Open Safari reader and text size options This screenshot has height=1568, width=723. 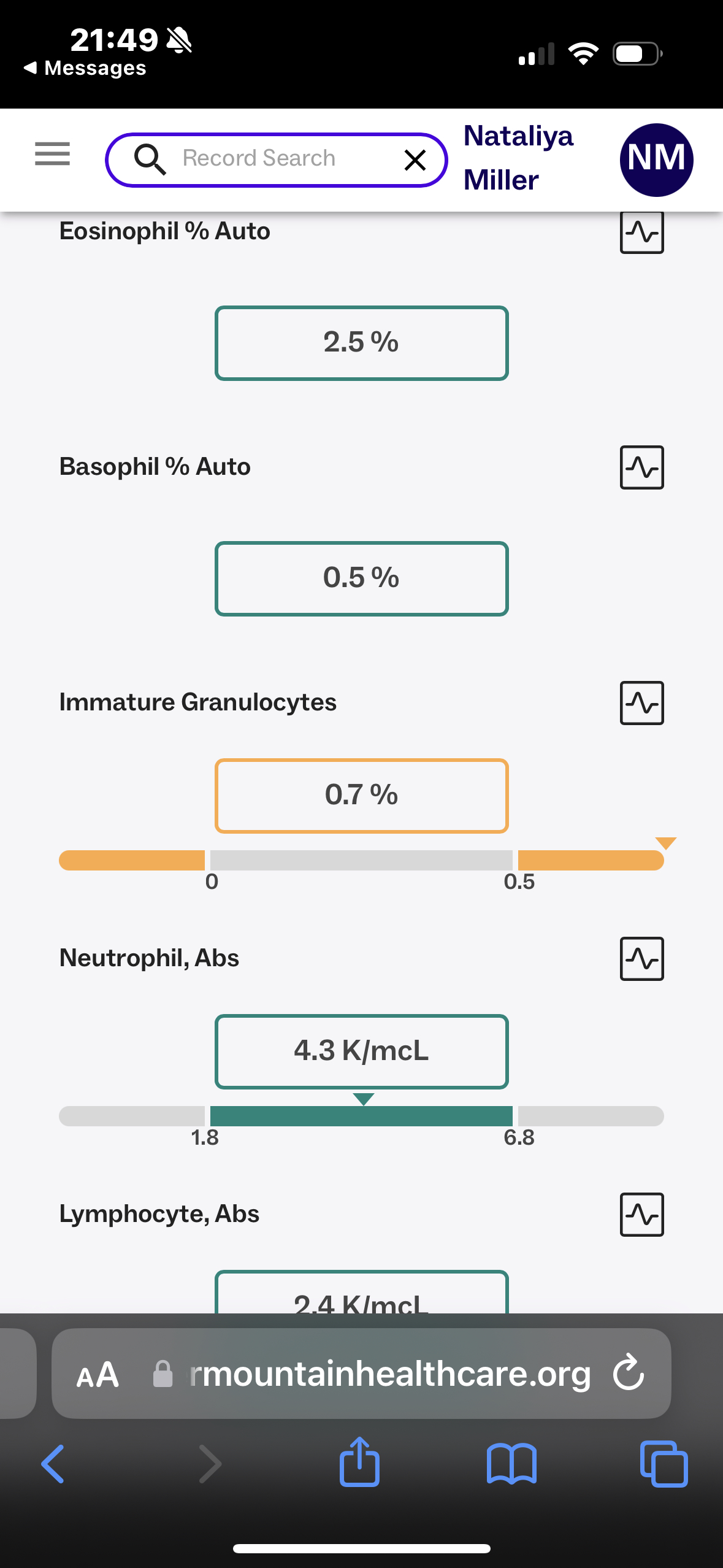coord(97,1374)
